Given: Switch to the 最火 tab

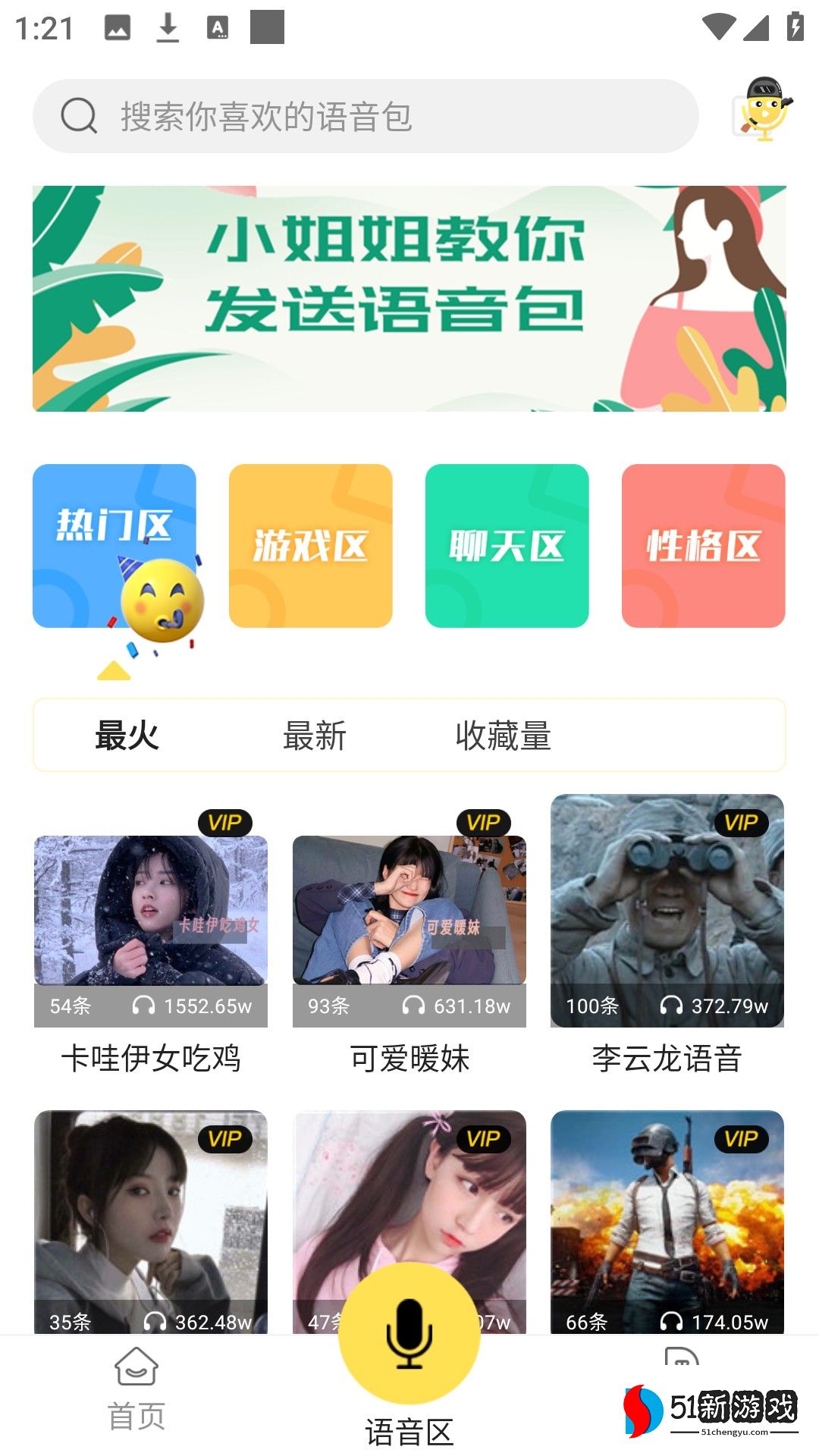Looking at the screenshot, I should [127, 736].
